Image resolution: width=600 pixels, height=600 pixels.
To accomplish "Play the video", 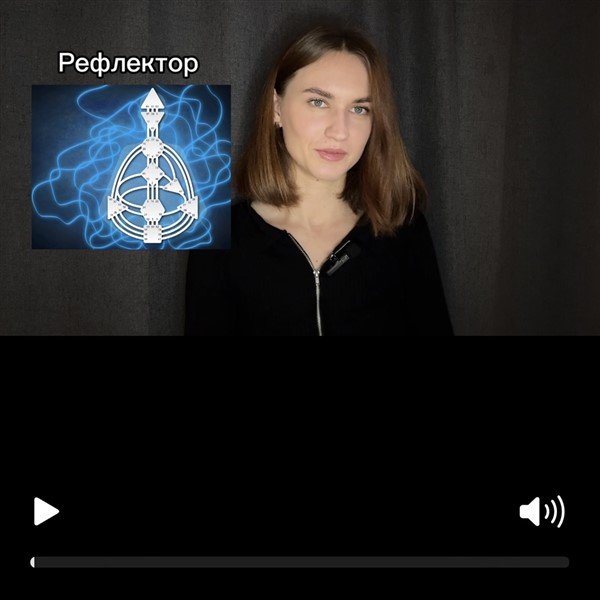I will tap(46, 511).
